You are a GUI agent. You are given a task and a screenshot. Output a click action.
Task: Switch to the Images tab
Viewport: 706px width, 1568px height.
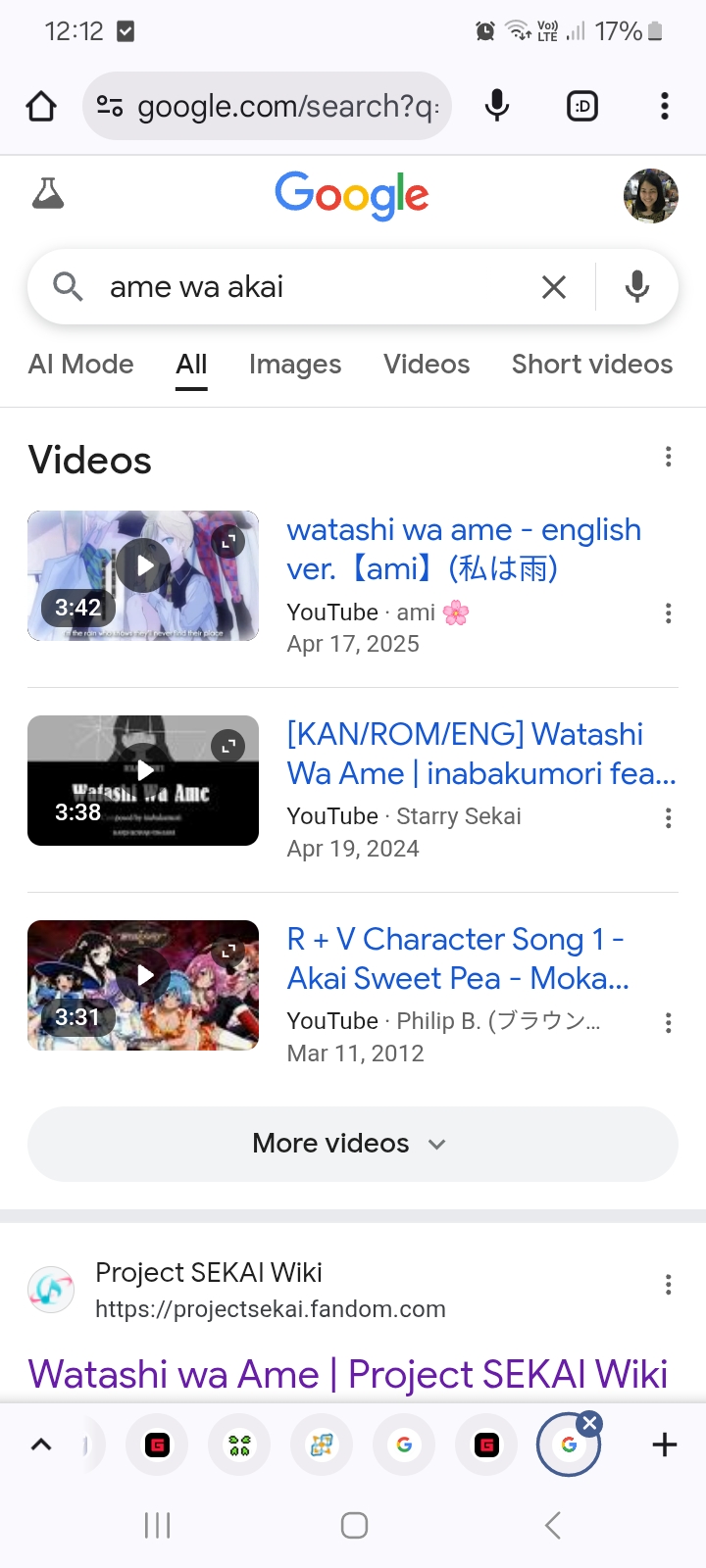(295, 365)
